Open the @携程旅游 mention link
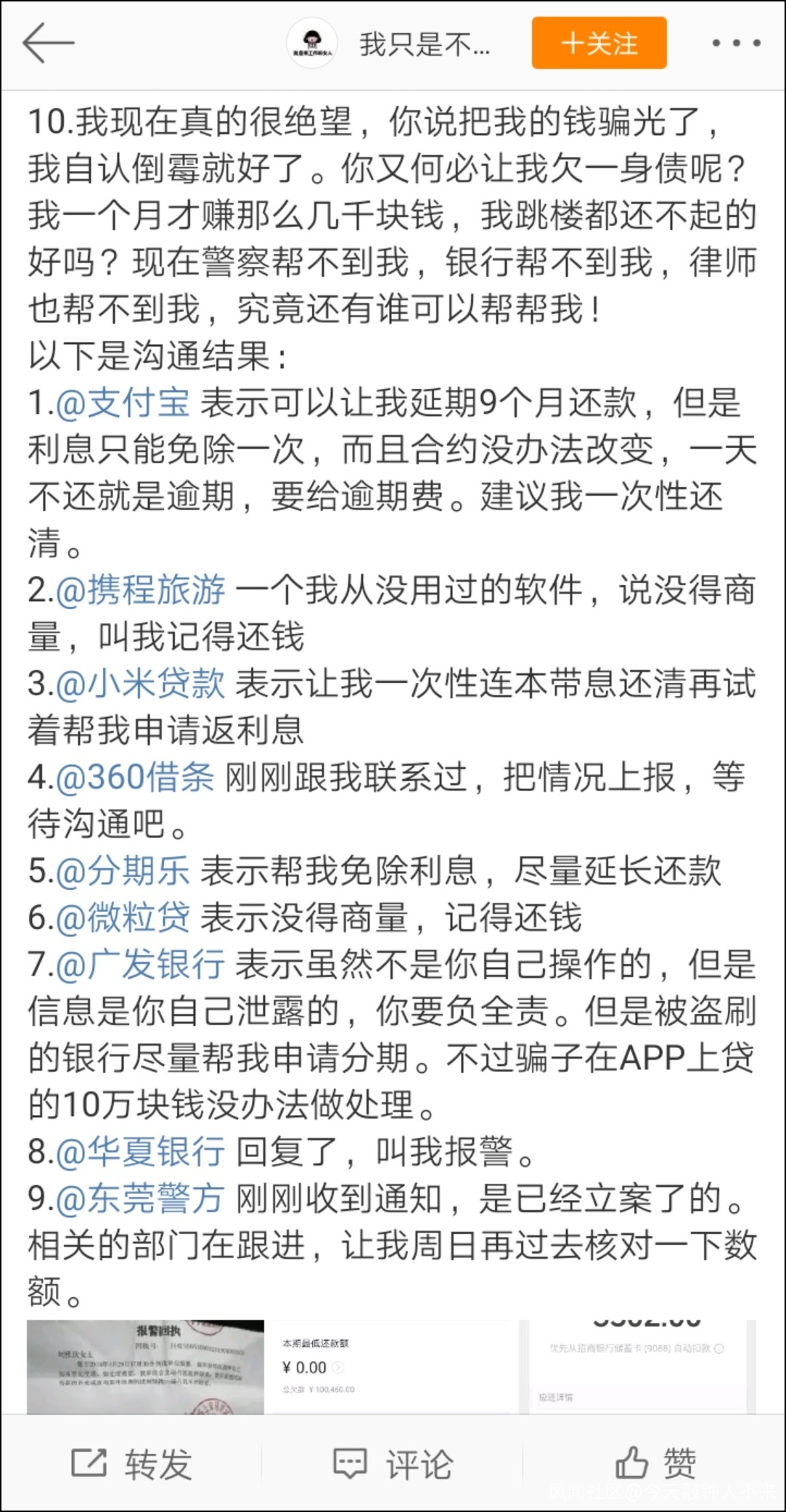786x1512 pixels. point(140,590)
